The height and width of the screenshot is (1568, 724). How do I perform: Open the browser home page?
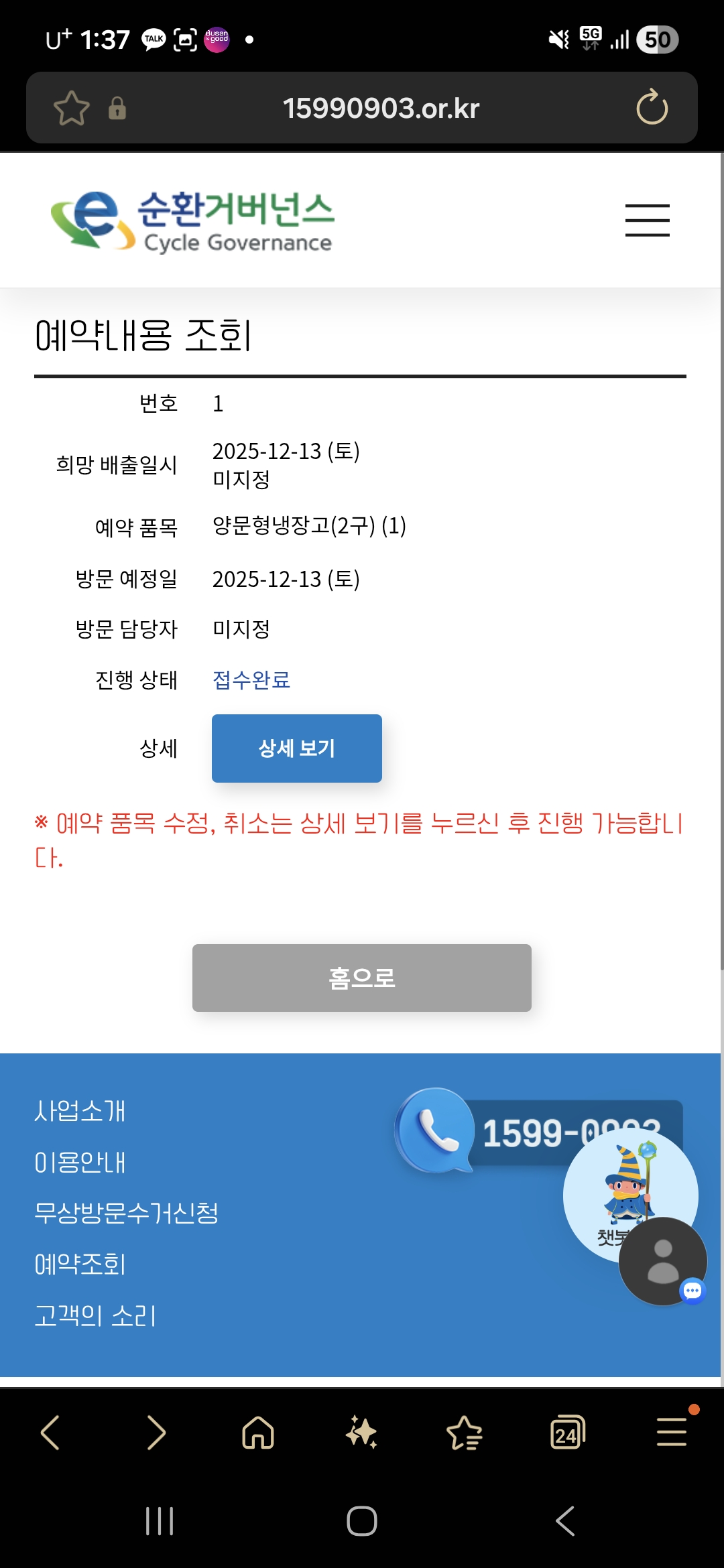[258, 1433]
